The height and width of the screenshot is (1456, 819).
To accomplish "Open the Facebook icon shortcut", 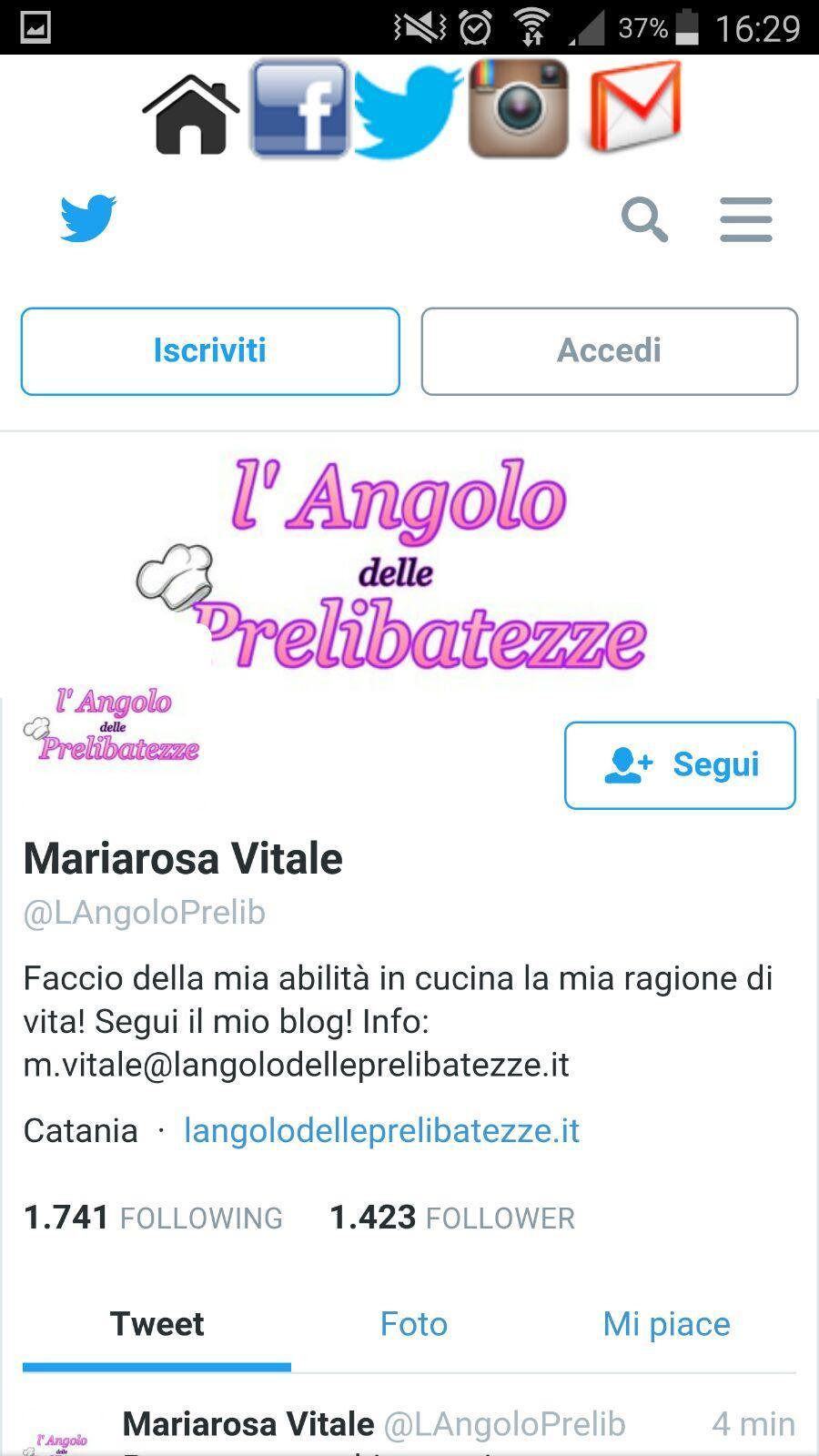I will (299, 109).
